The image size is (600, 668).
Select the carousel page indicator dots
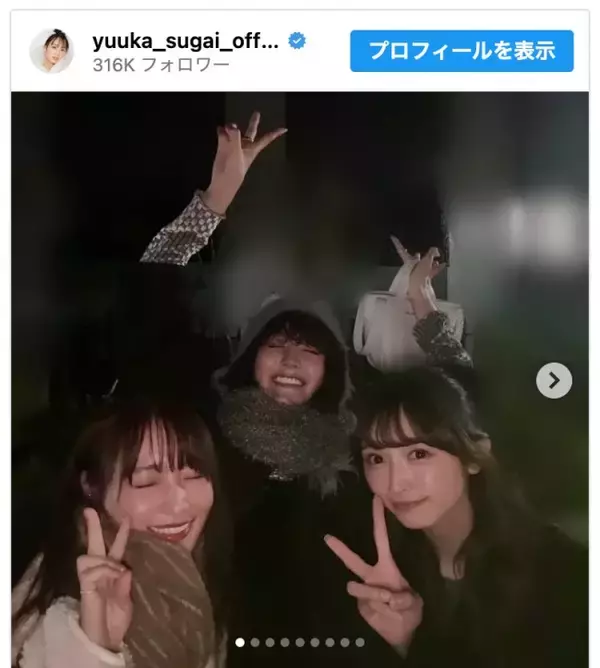pos(299,642)
